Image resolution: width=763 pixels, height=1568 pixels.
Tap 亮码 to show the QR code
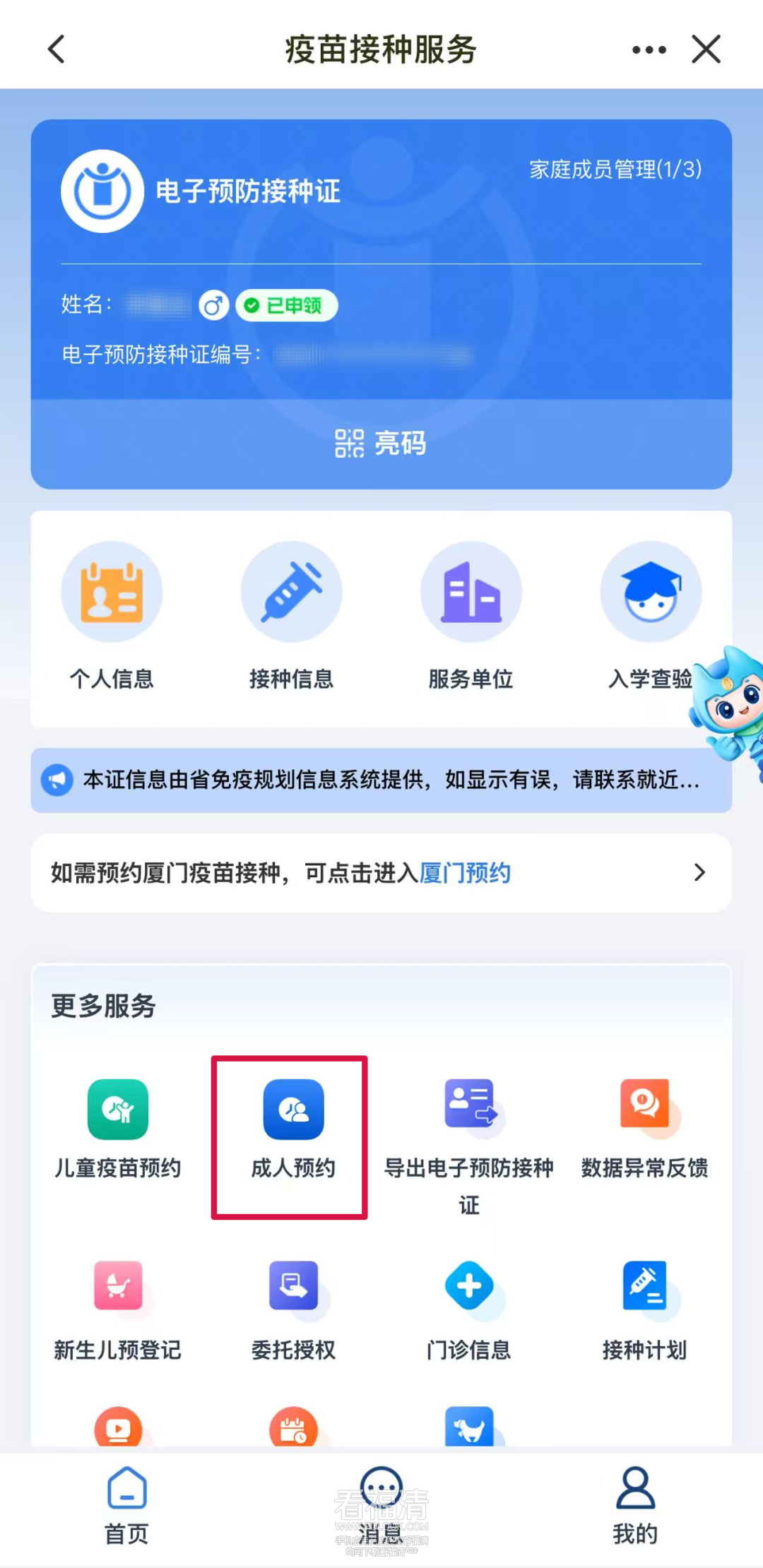click(381, 444)
